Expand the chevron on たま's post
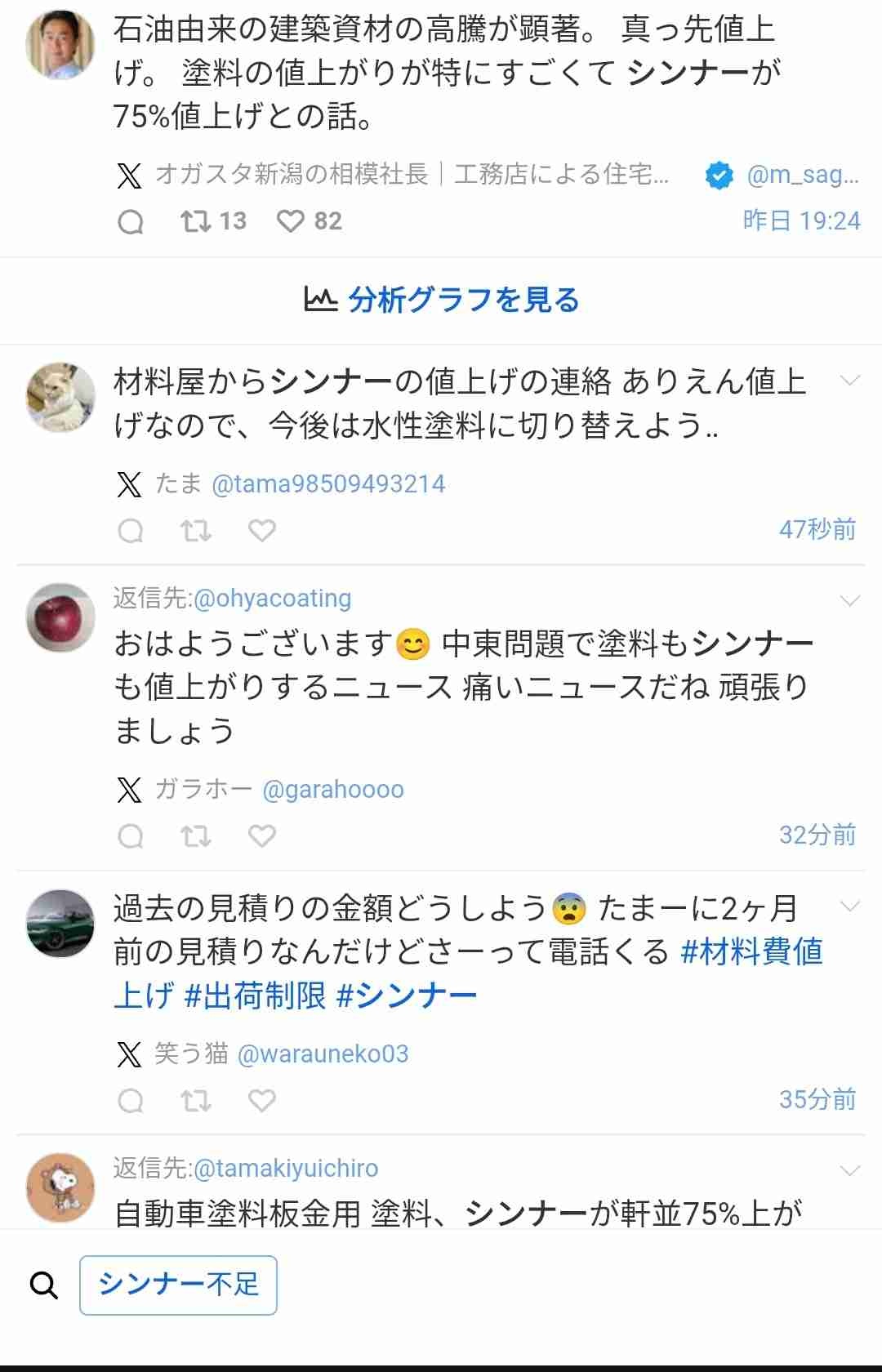 tap(849, 381)
